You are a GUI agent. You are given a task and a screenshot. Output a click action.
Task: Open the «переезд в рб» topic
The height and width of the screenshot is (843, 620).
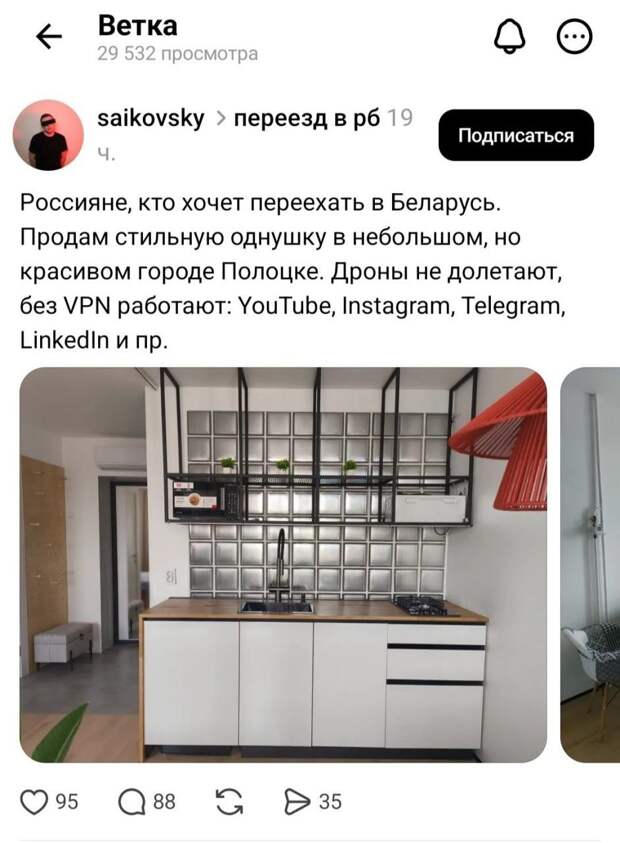(307, 119)
